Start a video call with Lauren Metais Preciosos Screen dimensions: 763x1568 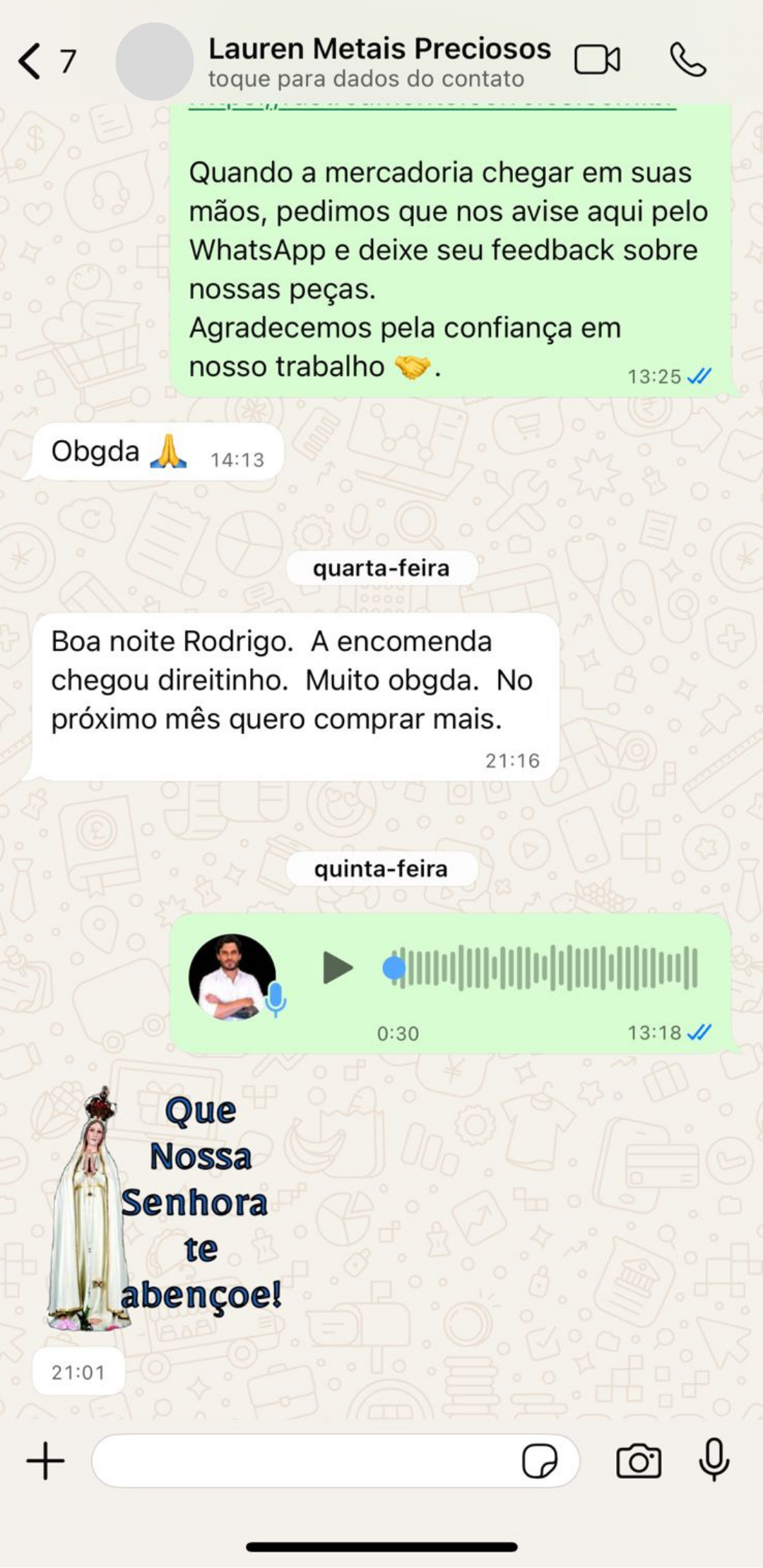597,60
